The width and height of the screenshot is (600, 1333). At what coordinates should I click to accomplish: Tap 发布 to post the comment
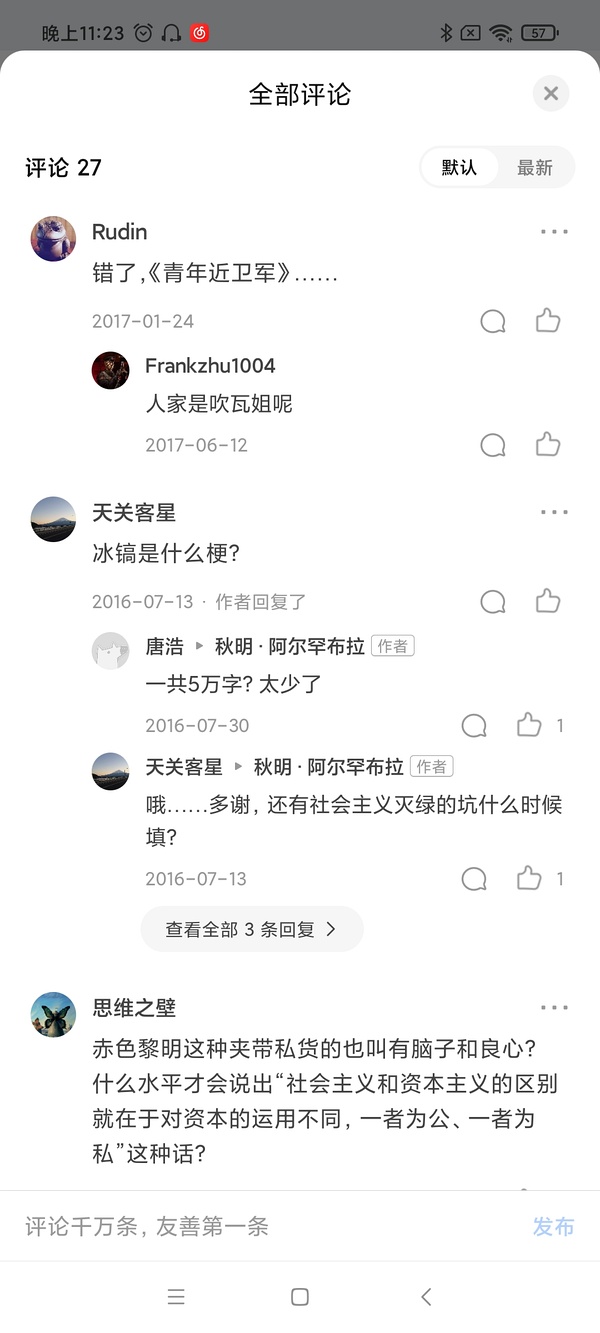[553, 1226]
